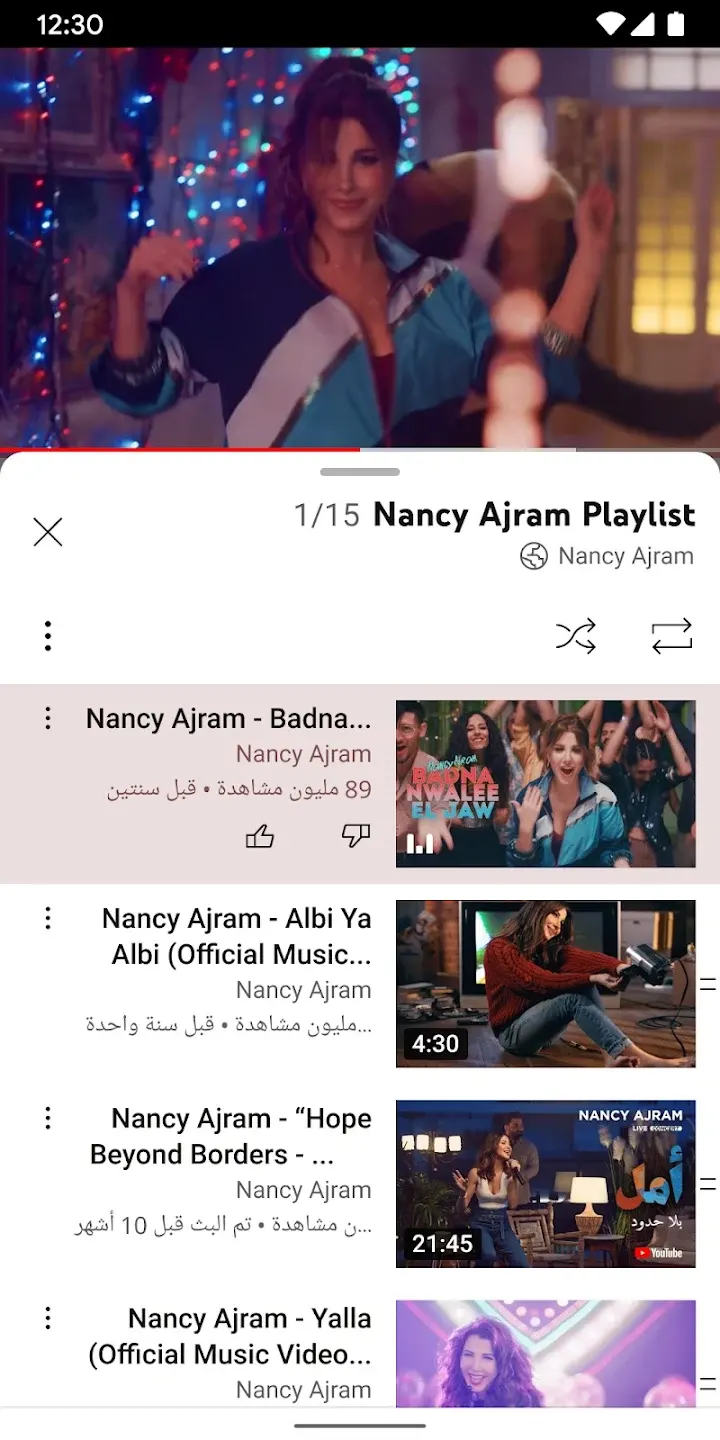The height and width of the screenshot is (1440, 720).
Task: Play Hope Beyond Borders live video
Action: point(545,1183)
